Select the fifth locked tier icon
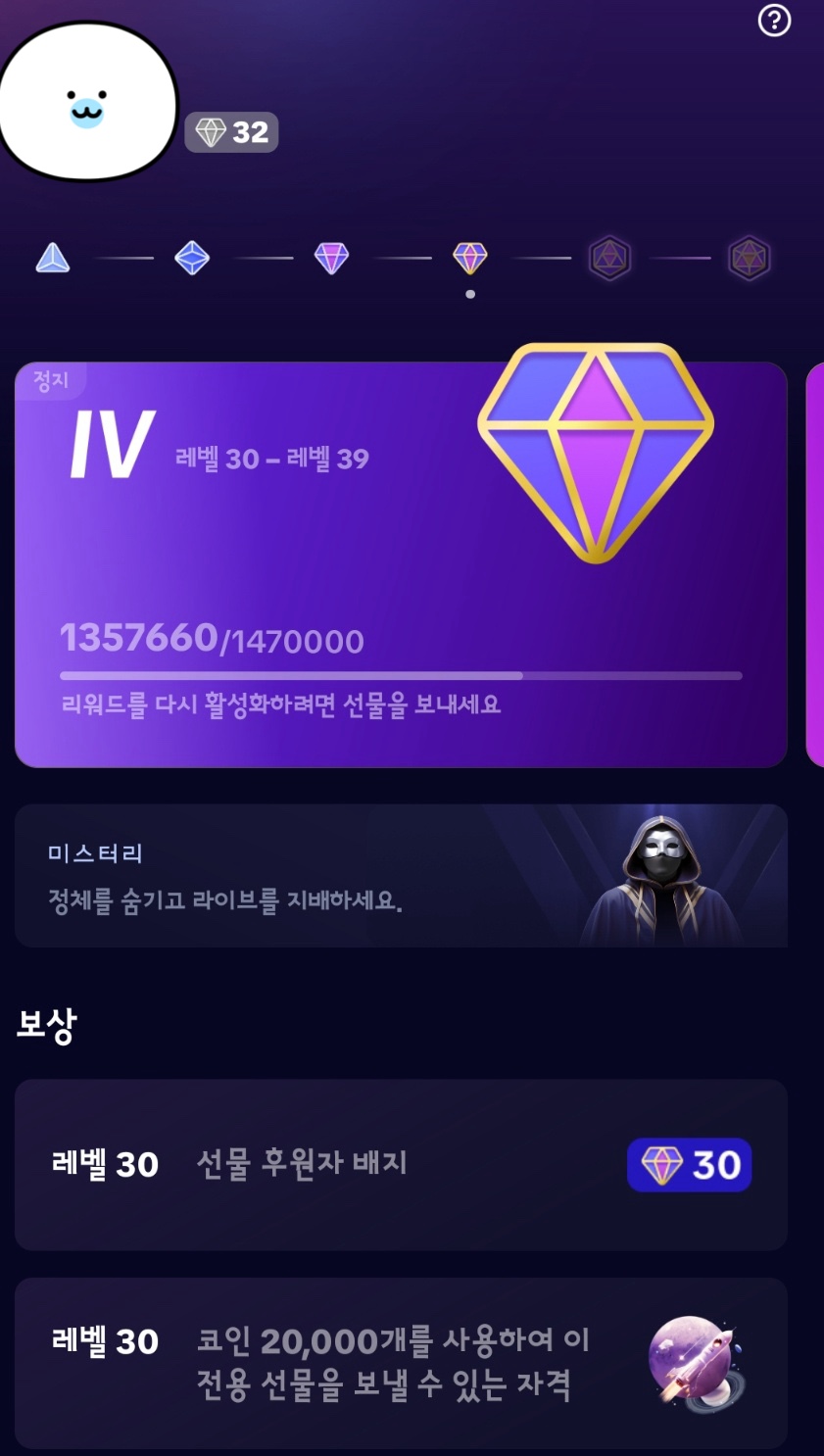Viewport: 824px width, 1456px height. [x=609, y=259]
